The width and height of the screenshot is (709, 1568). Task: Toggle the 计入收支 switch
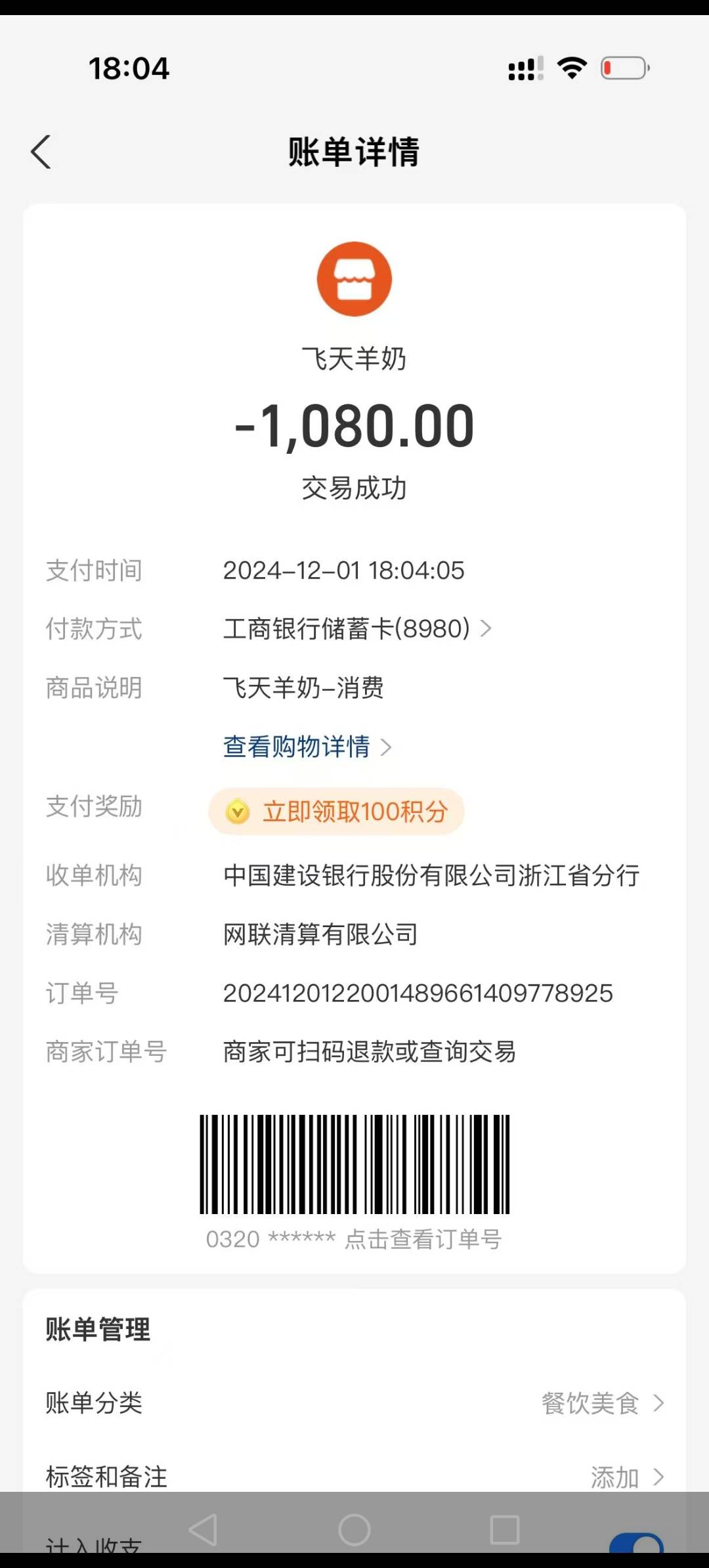point(635,1544)
